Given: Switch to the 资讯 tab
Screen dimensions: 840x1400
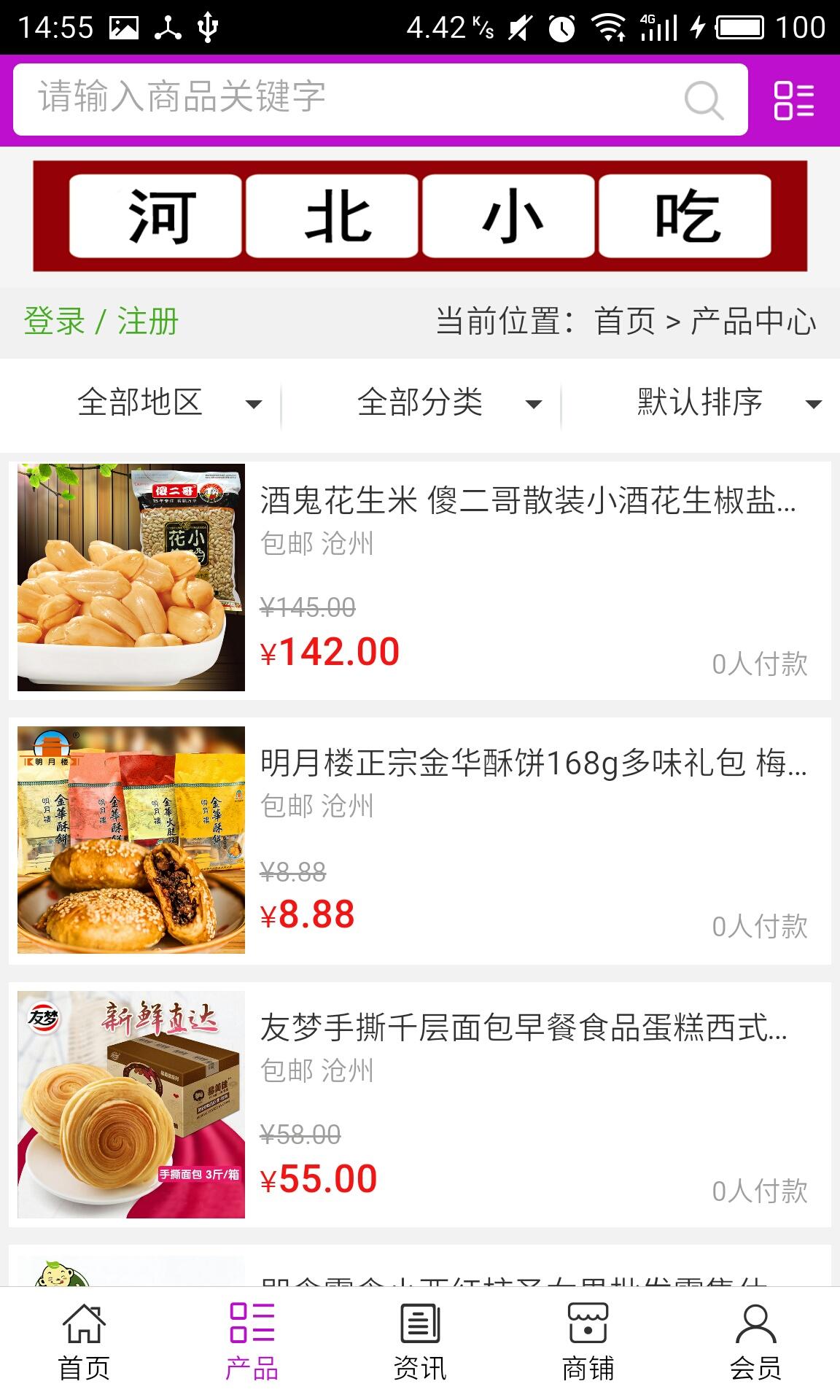Looking at the screenshot, I should pyautogui.click(x=420, y=1343).
